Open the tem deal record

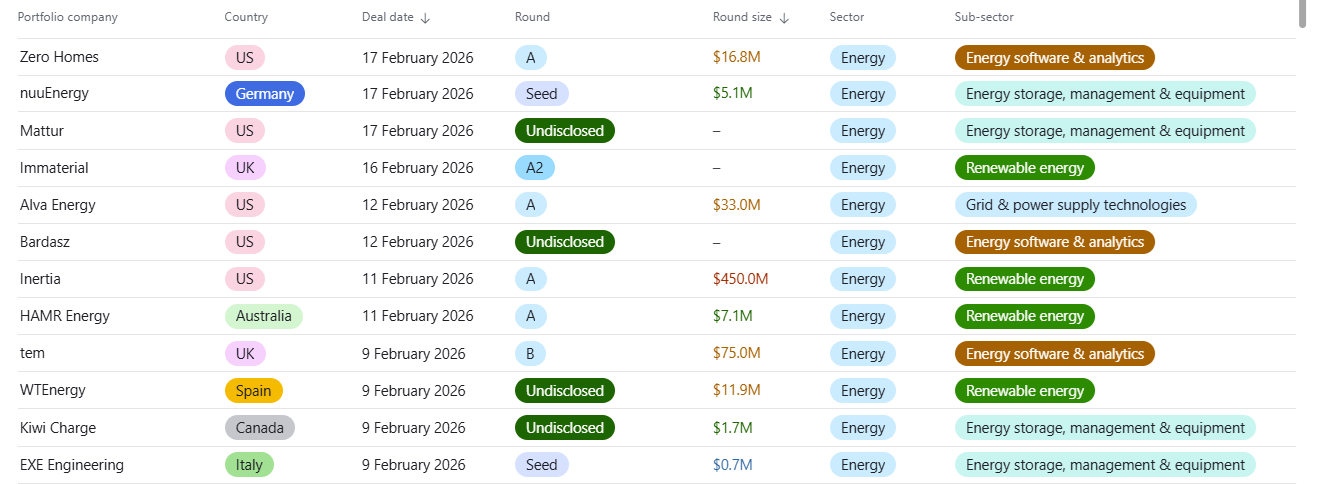click(x=32, y=353)
